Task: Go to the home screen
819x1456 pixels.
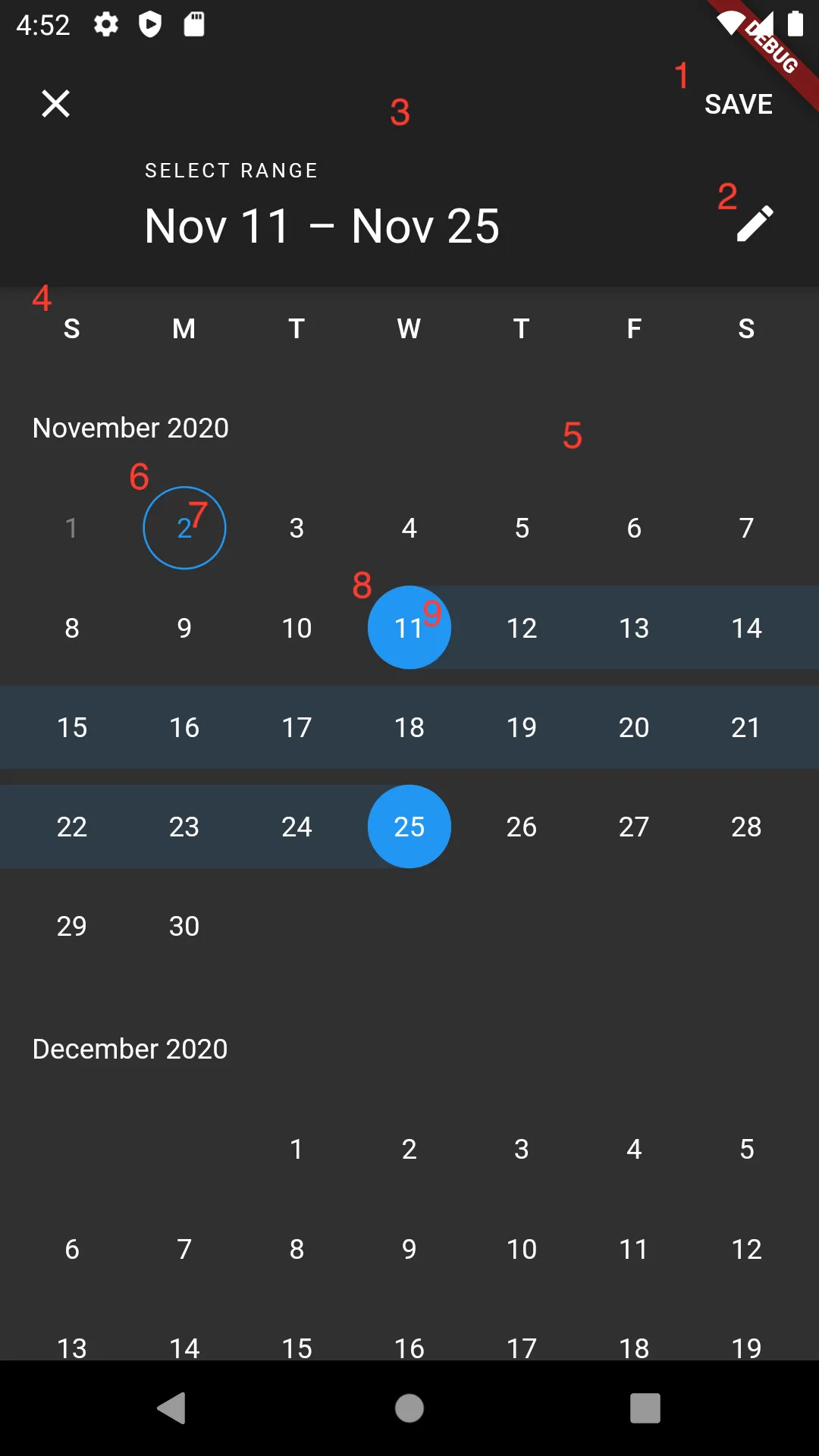Action: pos(409,1408)
